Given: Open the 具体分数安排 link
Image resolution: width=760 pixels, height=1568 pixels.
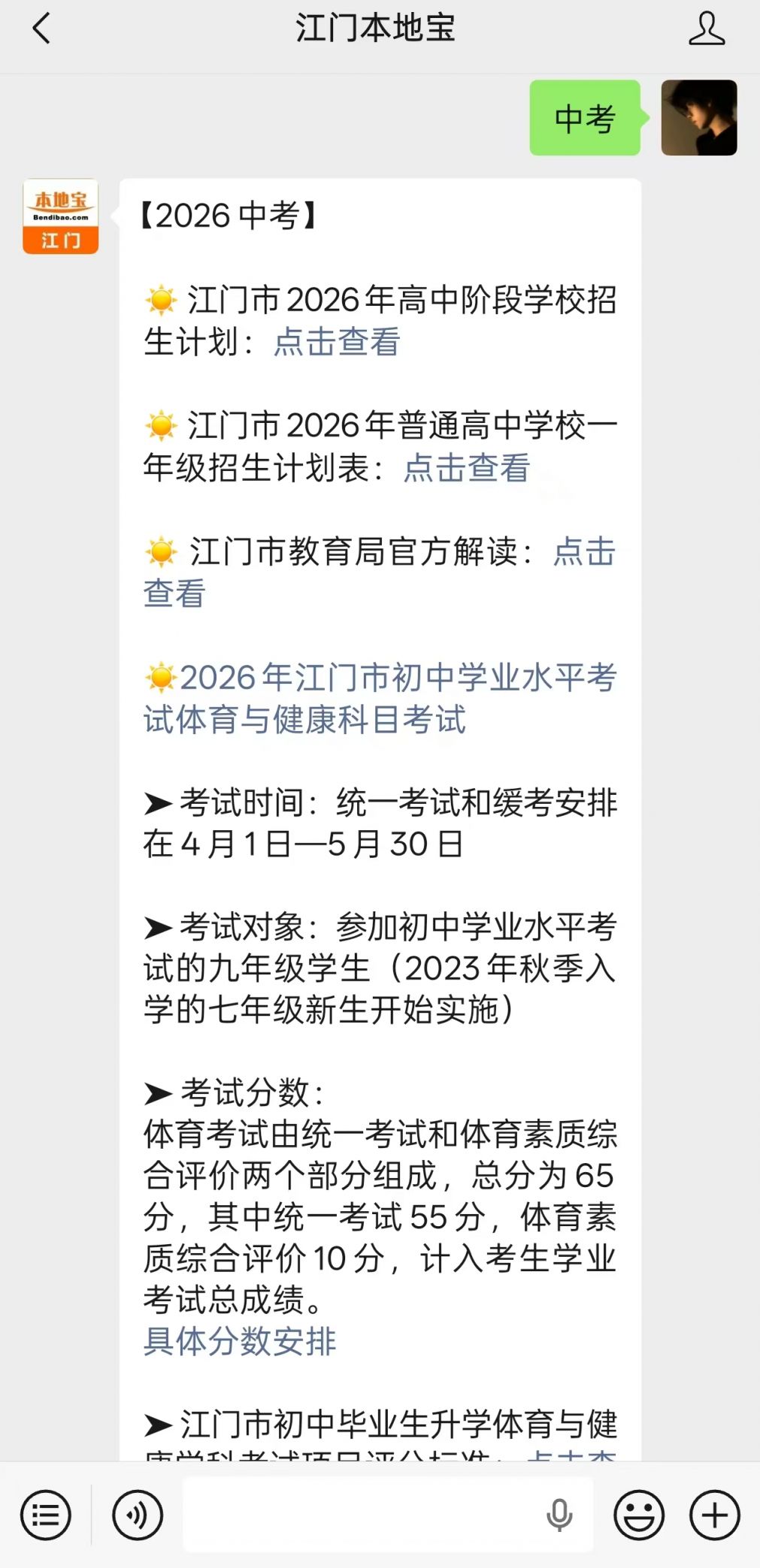Looking at the screenshot, I should [x=240, y=1341].
